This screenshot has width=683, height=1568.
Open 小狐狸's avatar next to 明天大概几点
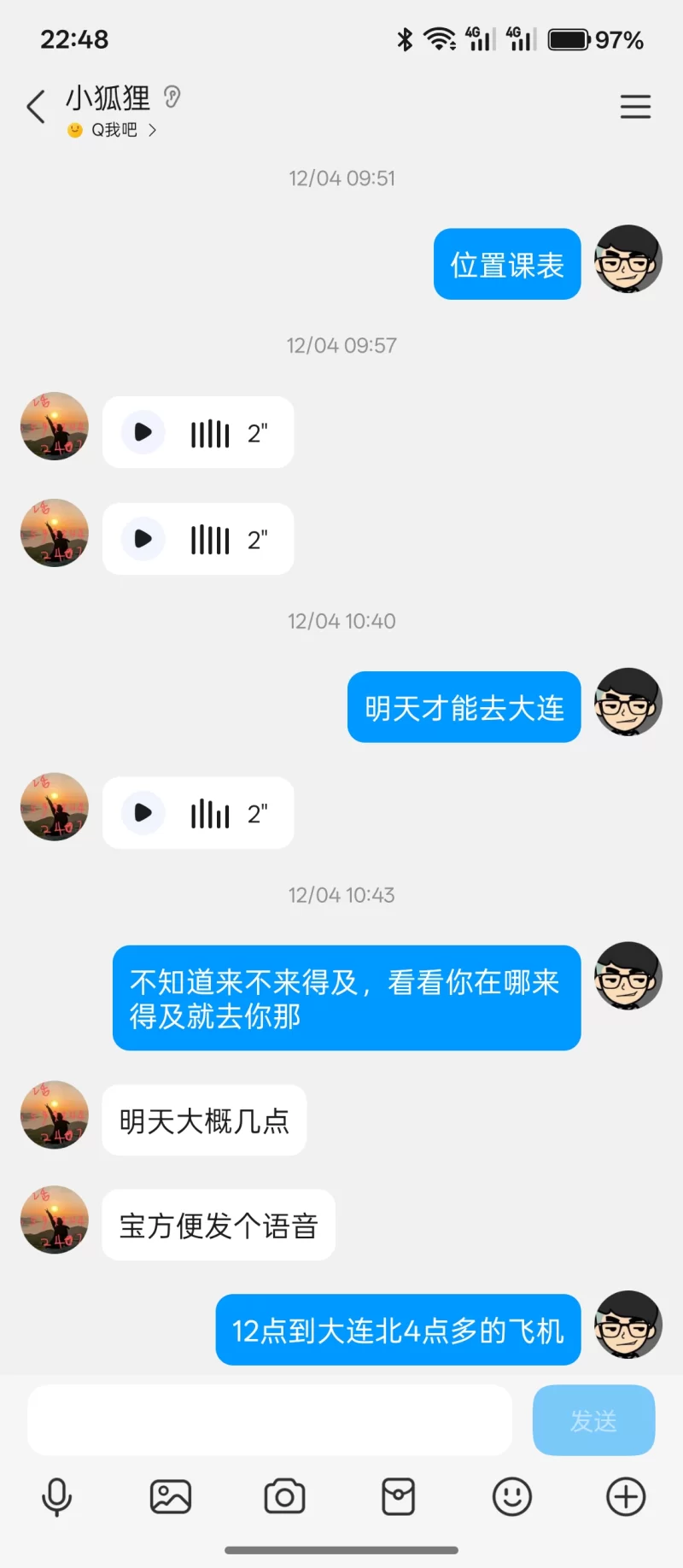tap(55, 1115)
